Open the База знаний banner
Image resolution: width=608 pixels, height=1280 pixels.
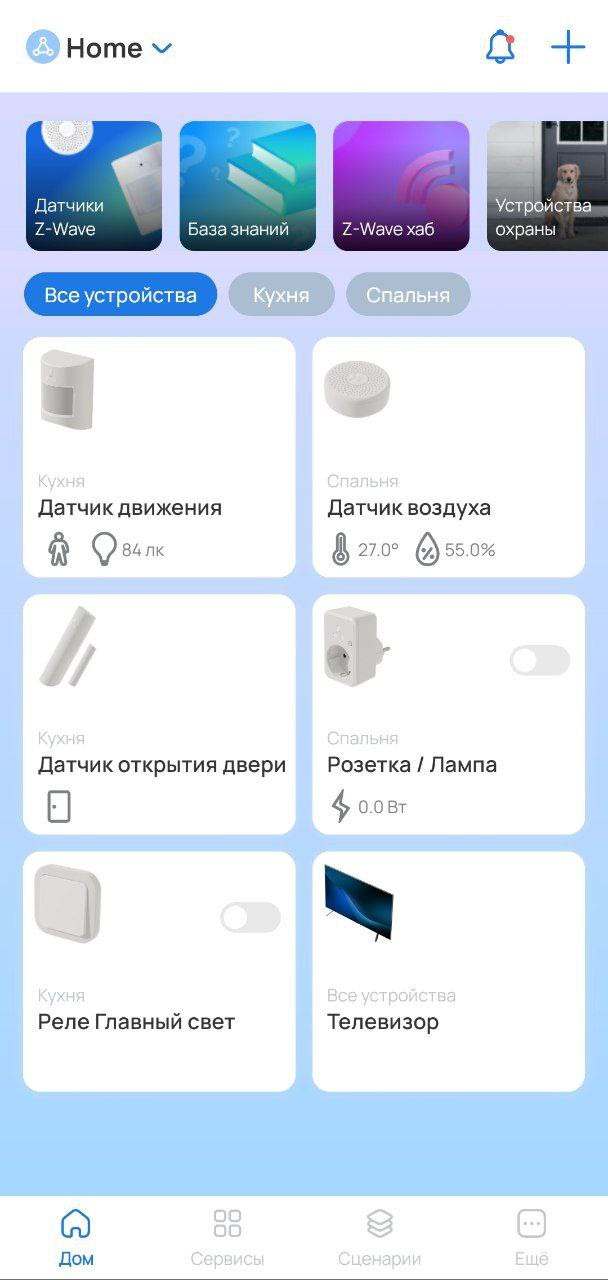click(247, 186)
